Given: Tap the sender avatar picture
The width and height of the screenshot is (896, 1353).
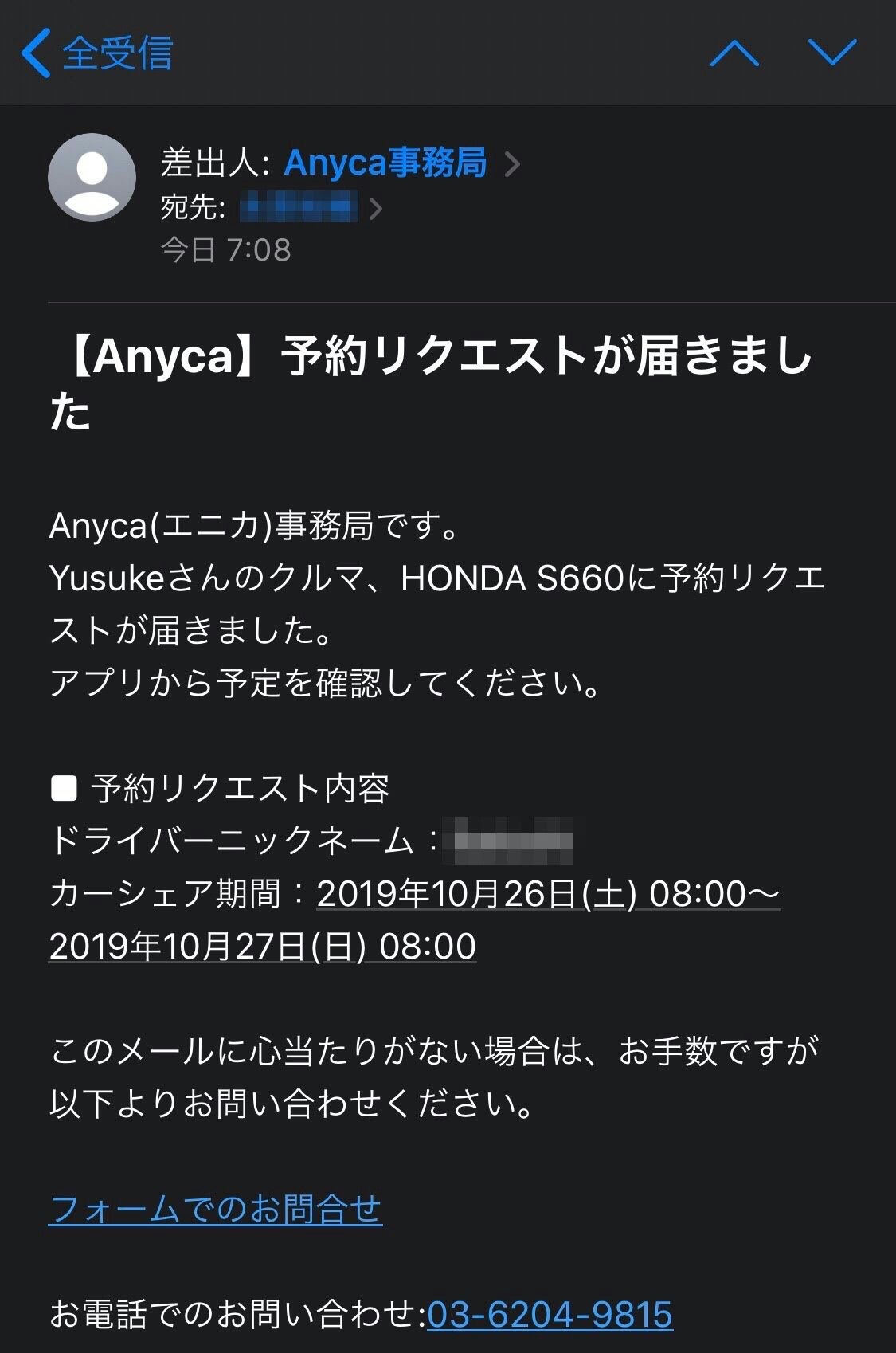Looking at the screenshot, I should coord(92,177).
